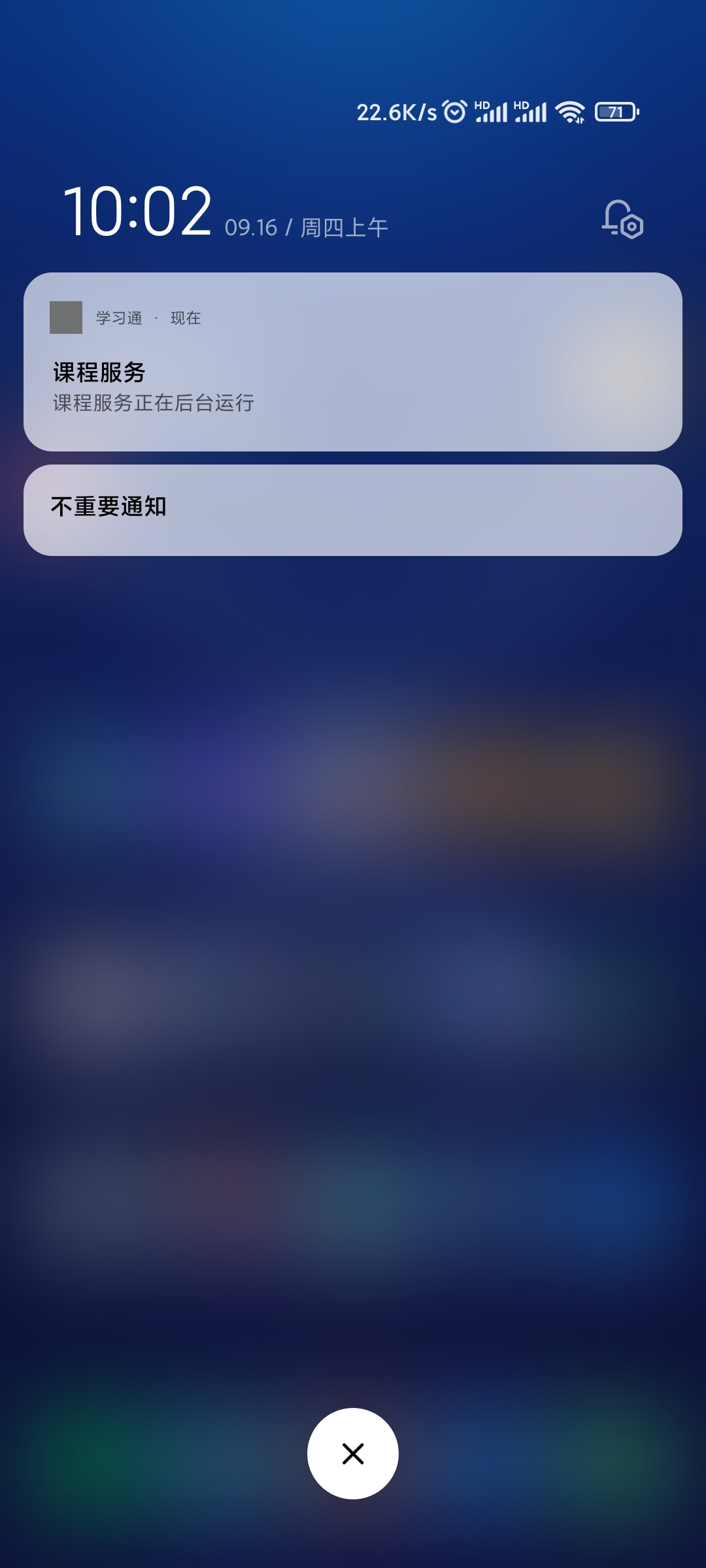Image resolution: width=706 pixels, height=1568 pixels.
Task: Open the 学习通 课程服务 notification
Action: point(353,362)
